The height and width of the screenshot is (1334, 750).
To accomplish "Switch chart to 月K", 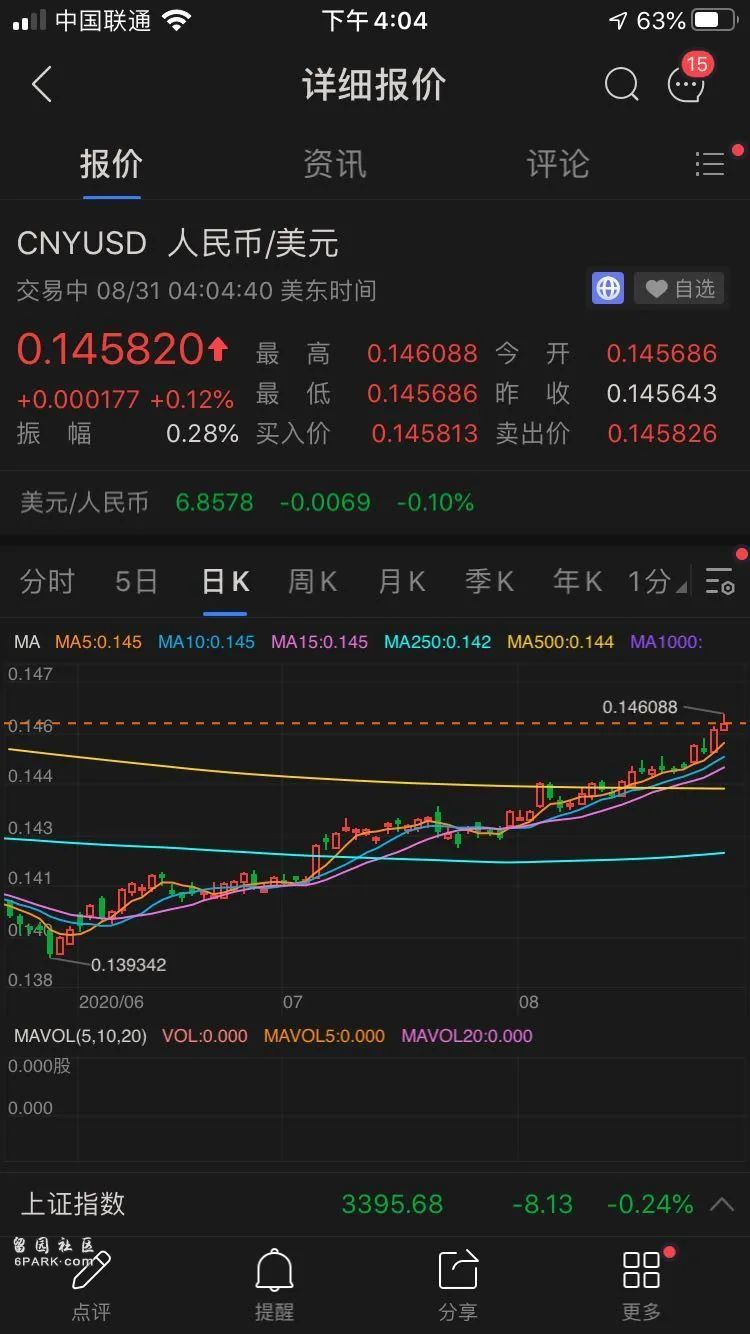I will tap(402, 581).
